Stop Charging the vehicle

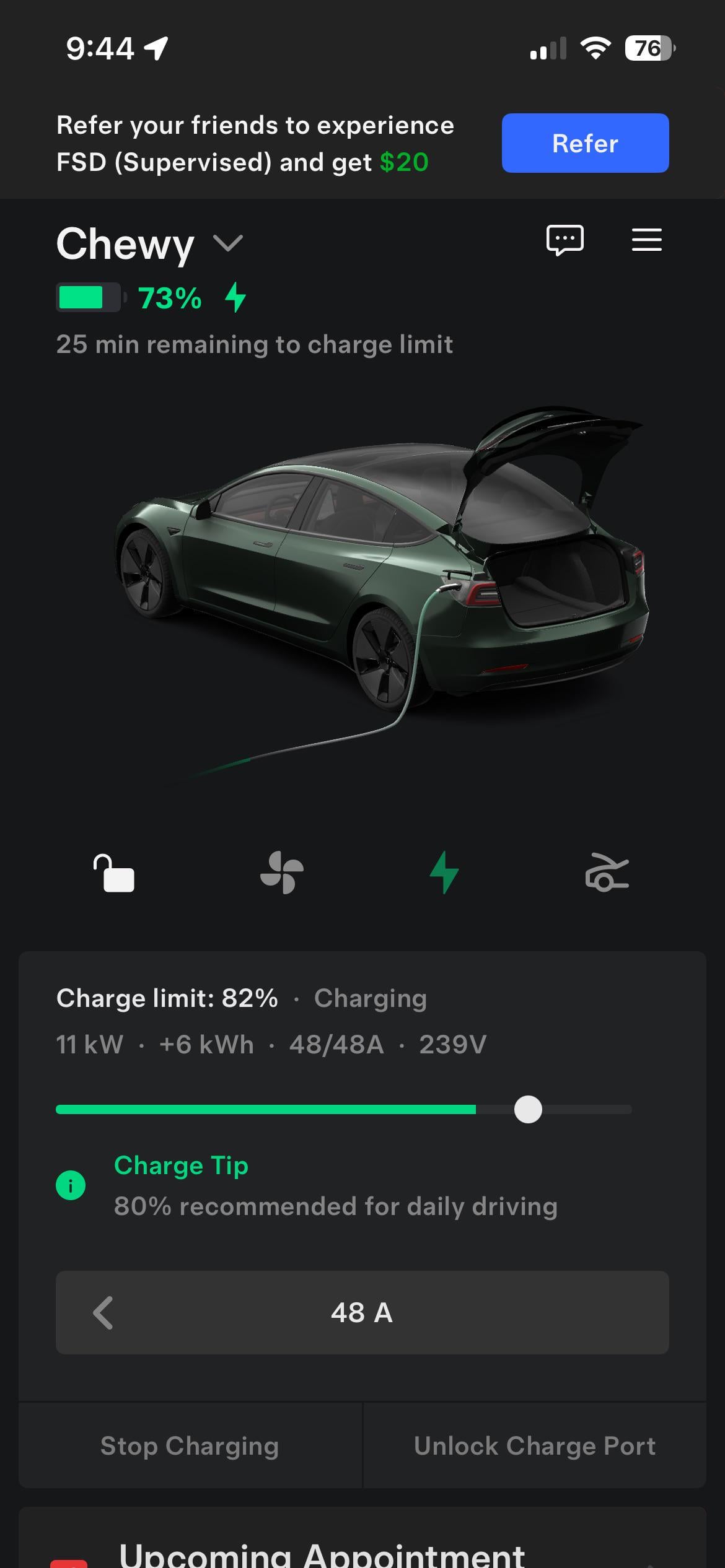(x=190, y=1446)
